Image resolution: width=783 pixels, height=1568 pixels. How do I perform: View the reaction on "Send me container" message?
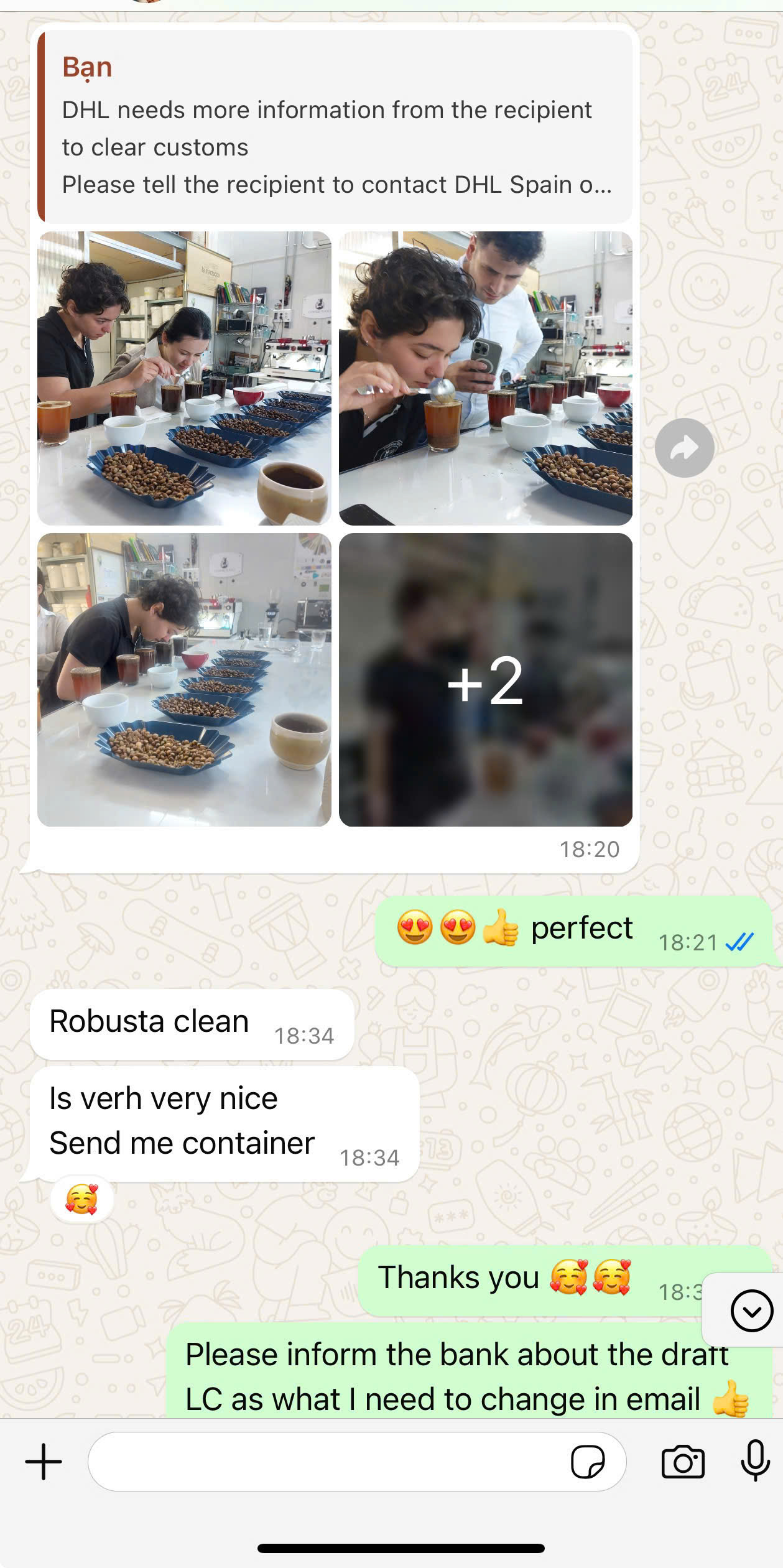(82, 1199)
